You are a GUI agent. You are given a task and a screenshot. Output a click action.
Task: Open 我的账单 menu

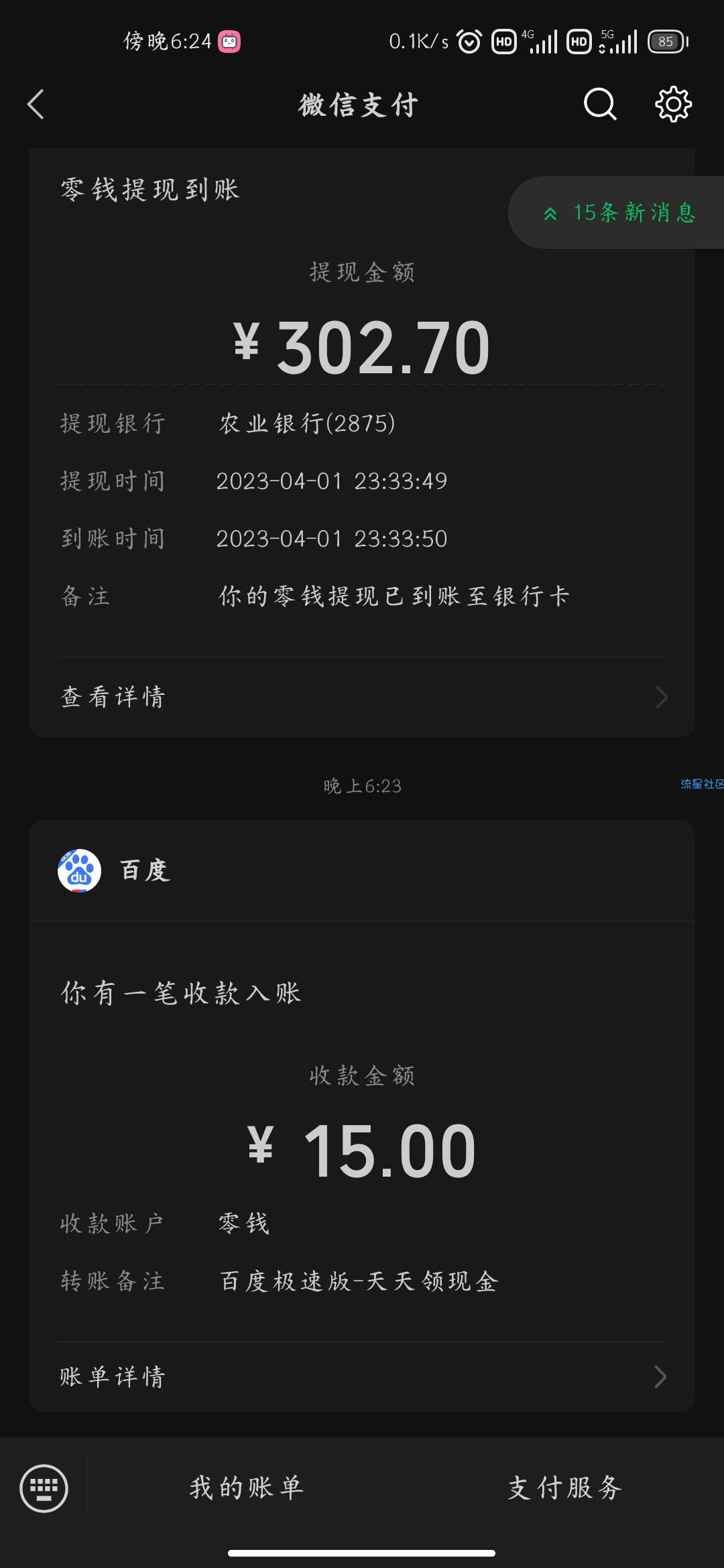(x=247, y=1488)
